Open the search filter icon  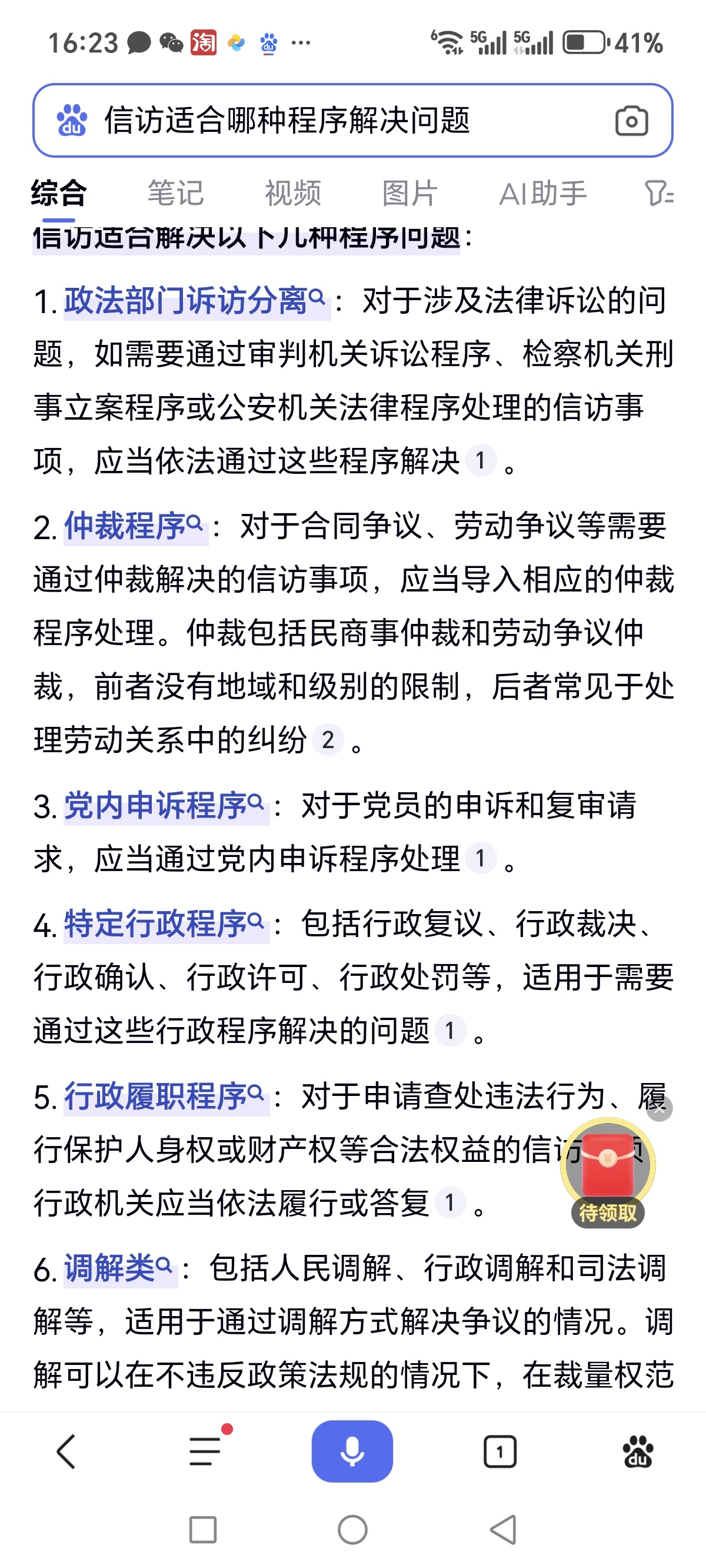pyautogui.click(x=659, y=194)
